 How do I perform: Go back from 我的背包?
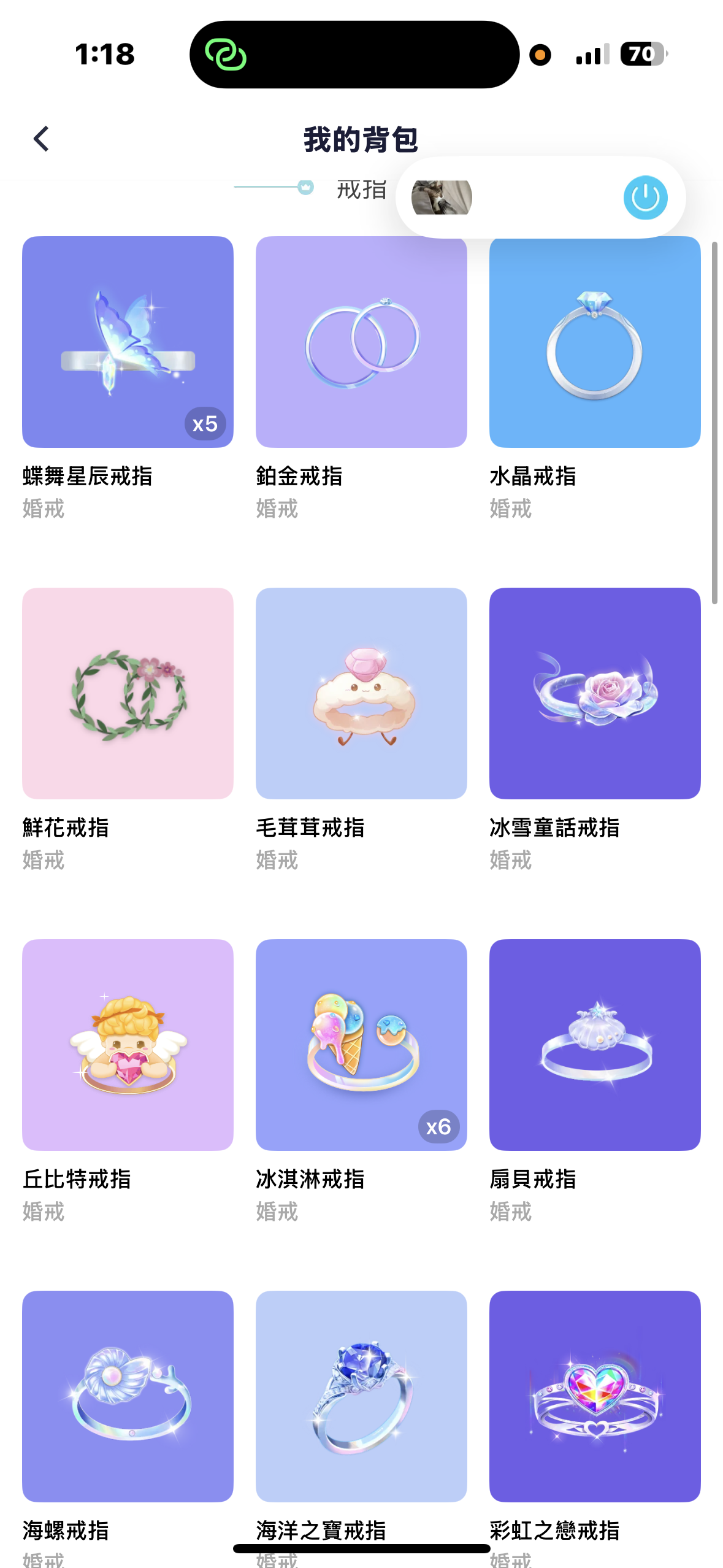41,139
